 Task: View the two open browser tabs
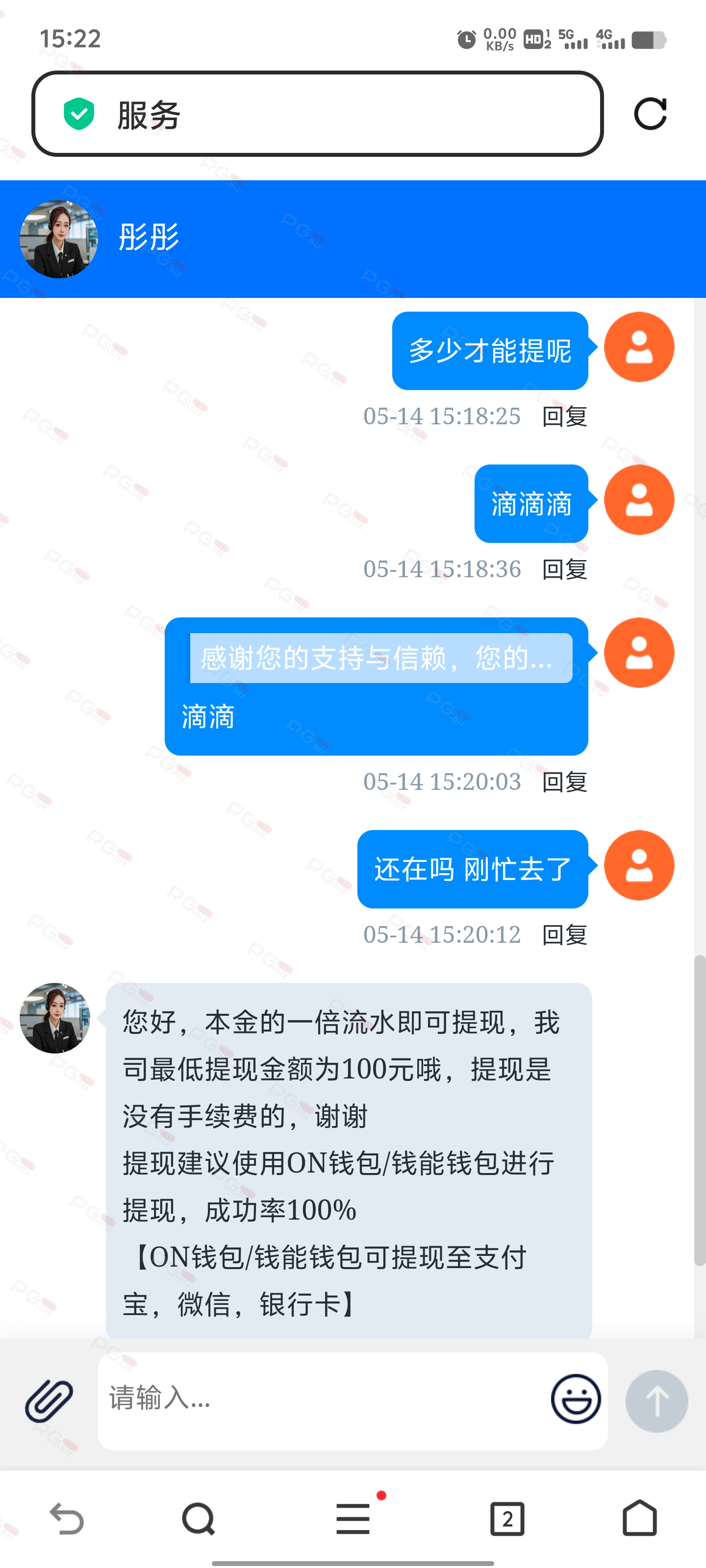coord(507,1519)
